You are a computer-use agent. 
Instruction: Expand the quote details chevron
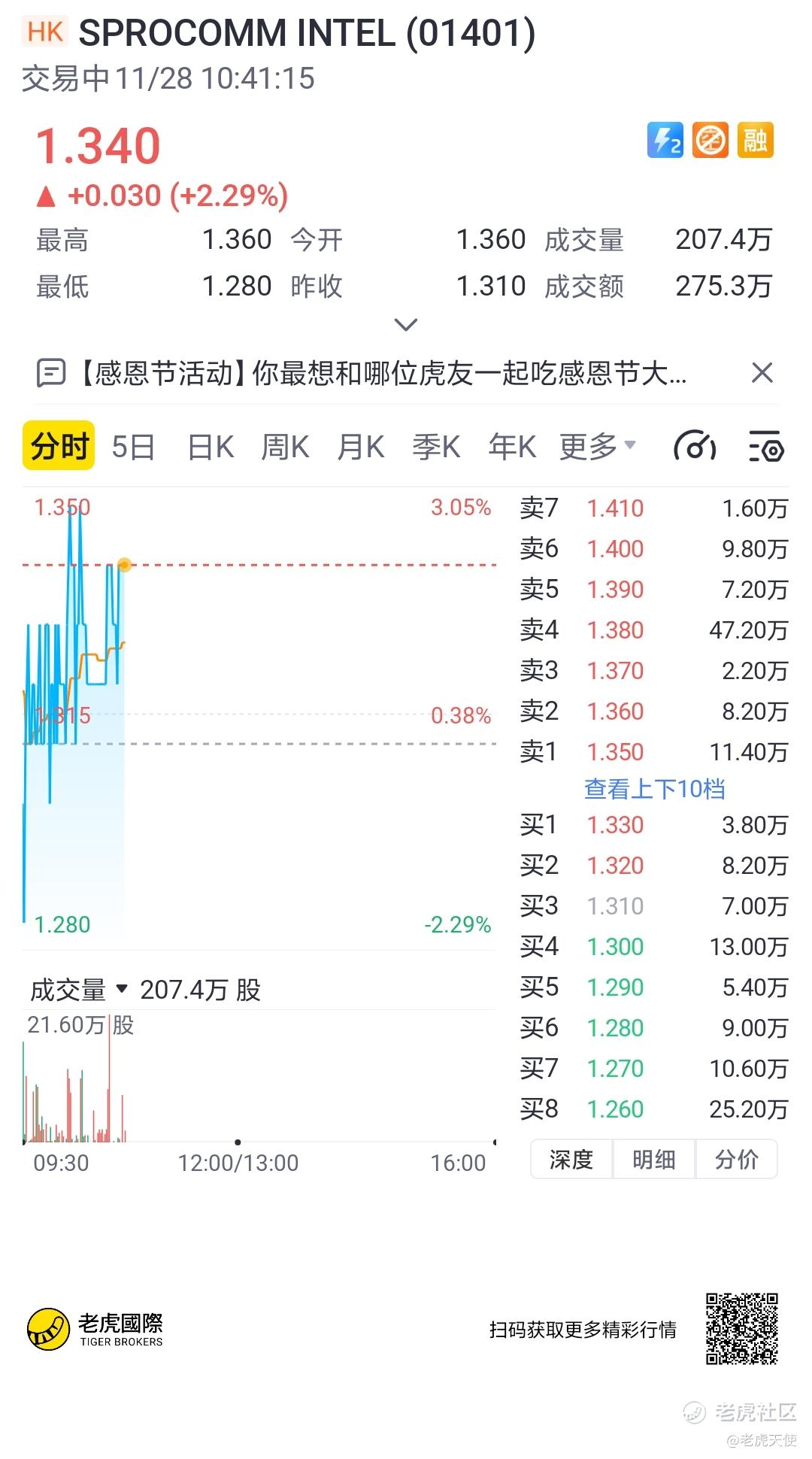406,325
